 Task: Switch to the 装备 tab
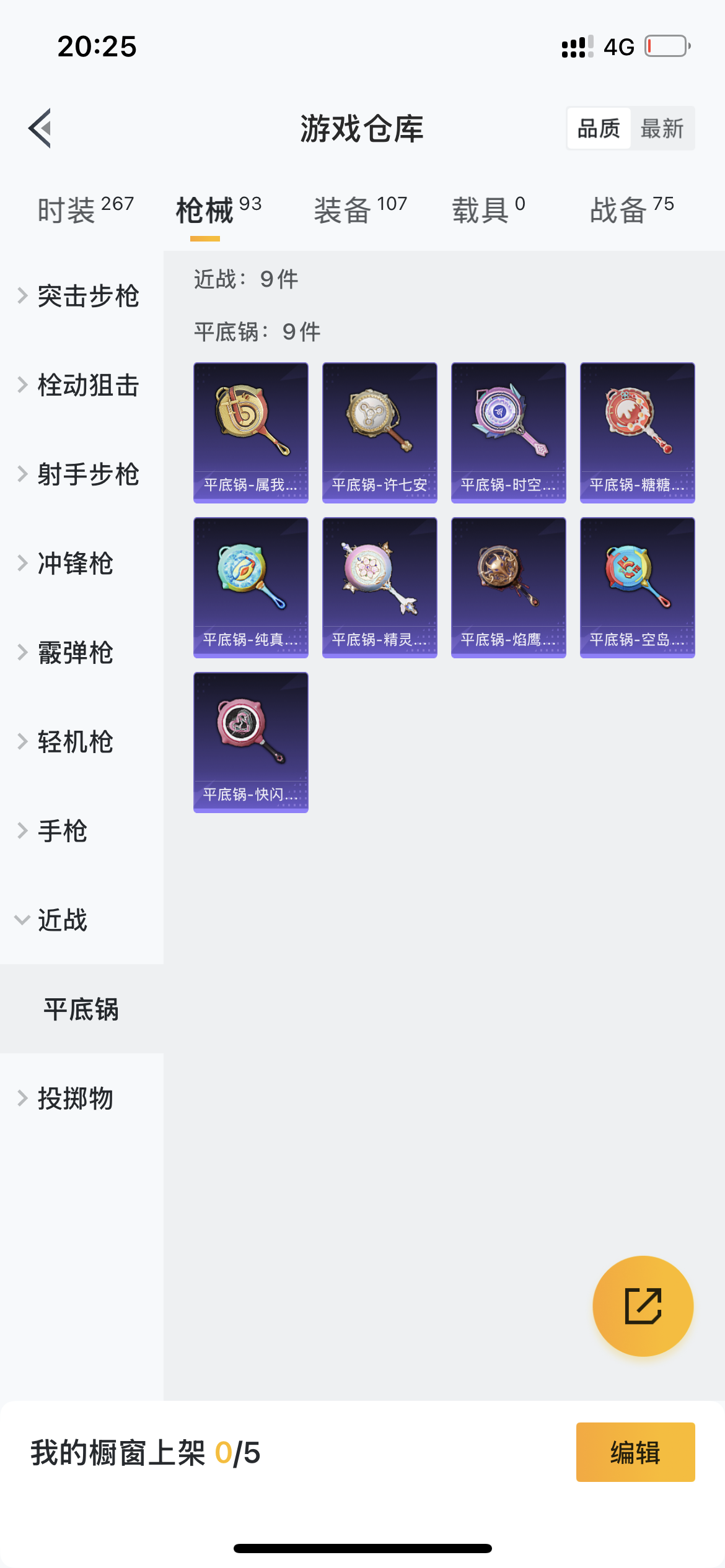coord(360,209)
